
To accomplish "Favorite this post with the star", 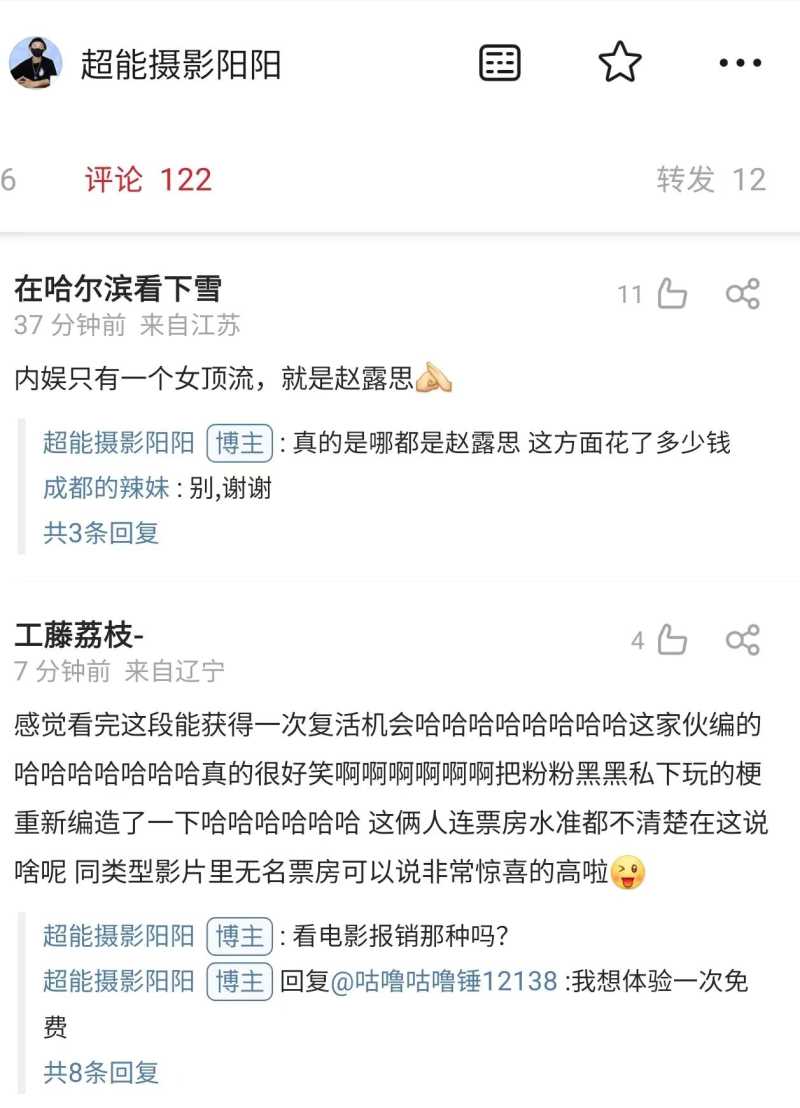I will [x=619, y=64].
